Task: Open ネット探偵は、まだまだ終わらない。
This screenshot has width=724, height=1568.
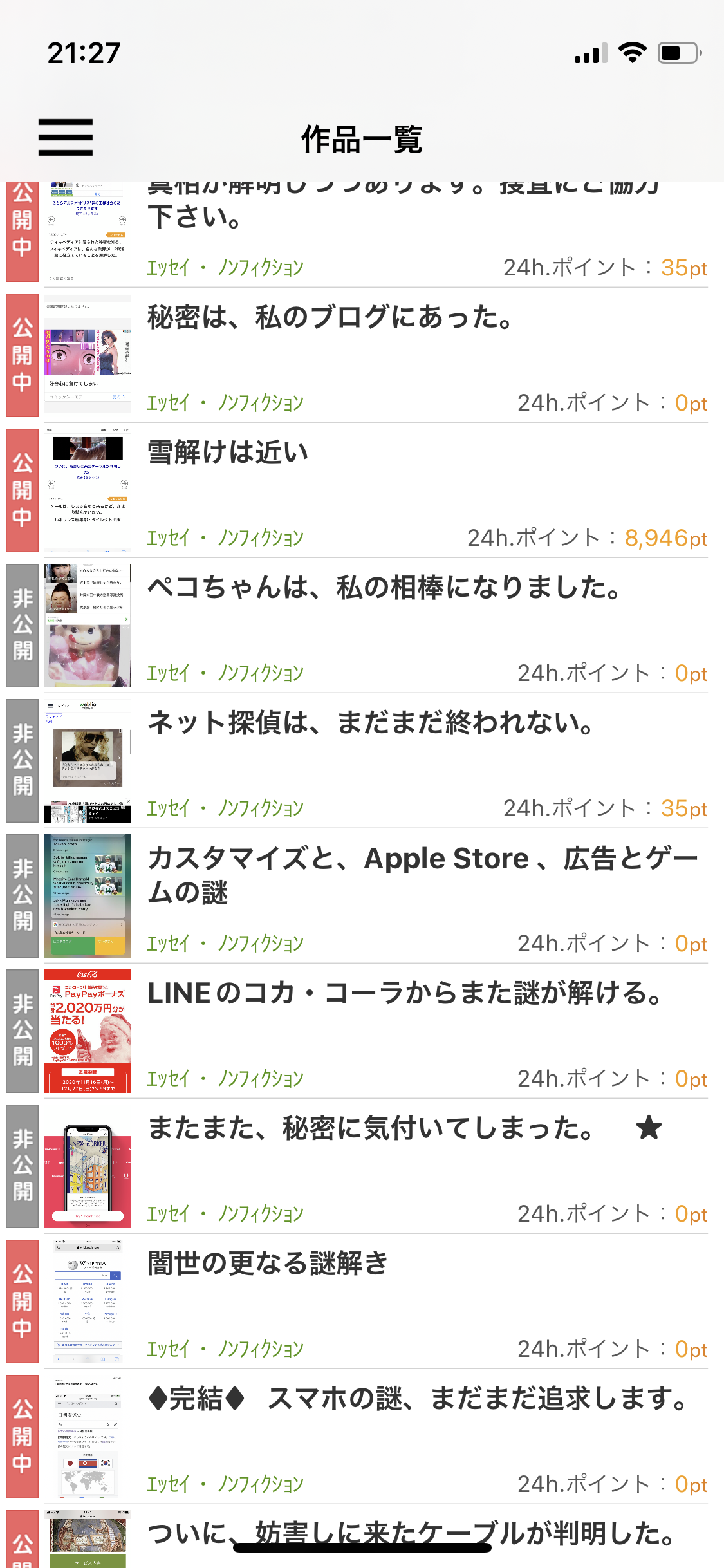Action: (371, 723)
